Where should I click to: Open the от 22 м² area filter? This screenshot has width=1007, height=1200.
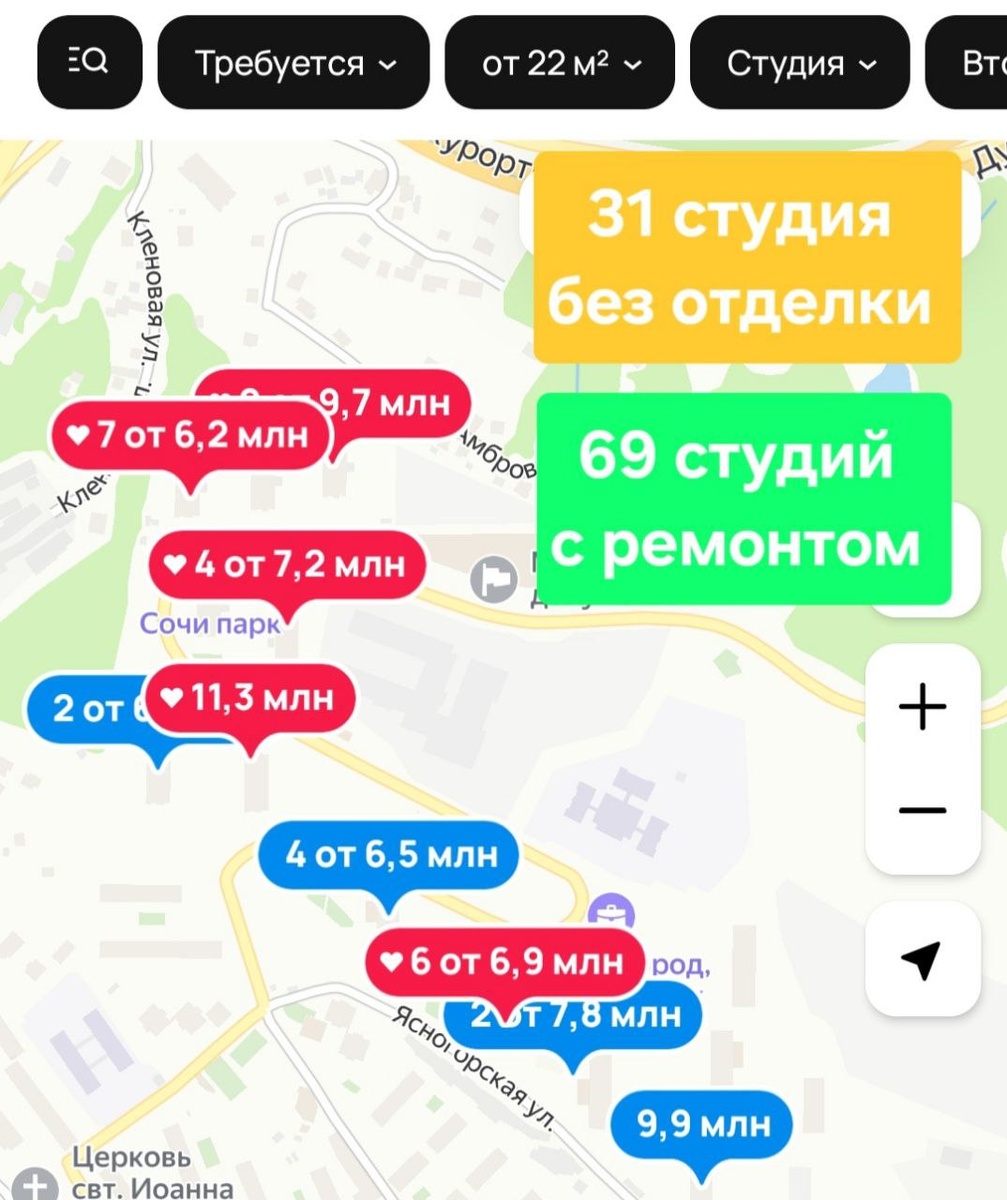click(560, 62)
